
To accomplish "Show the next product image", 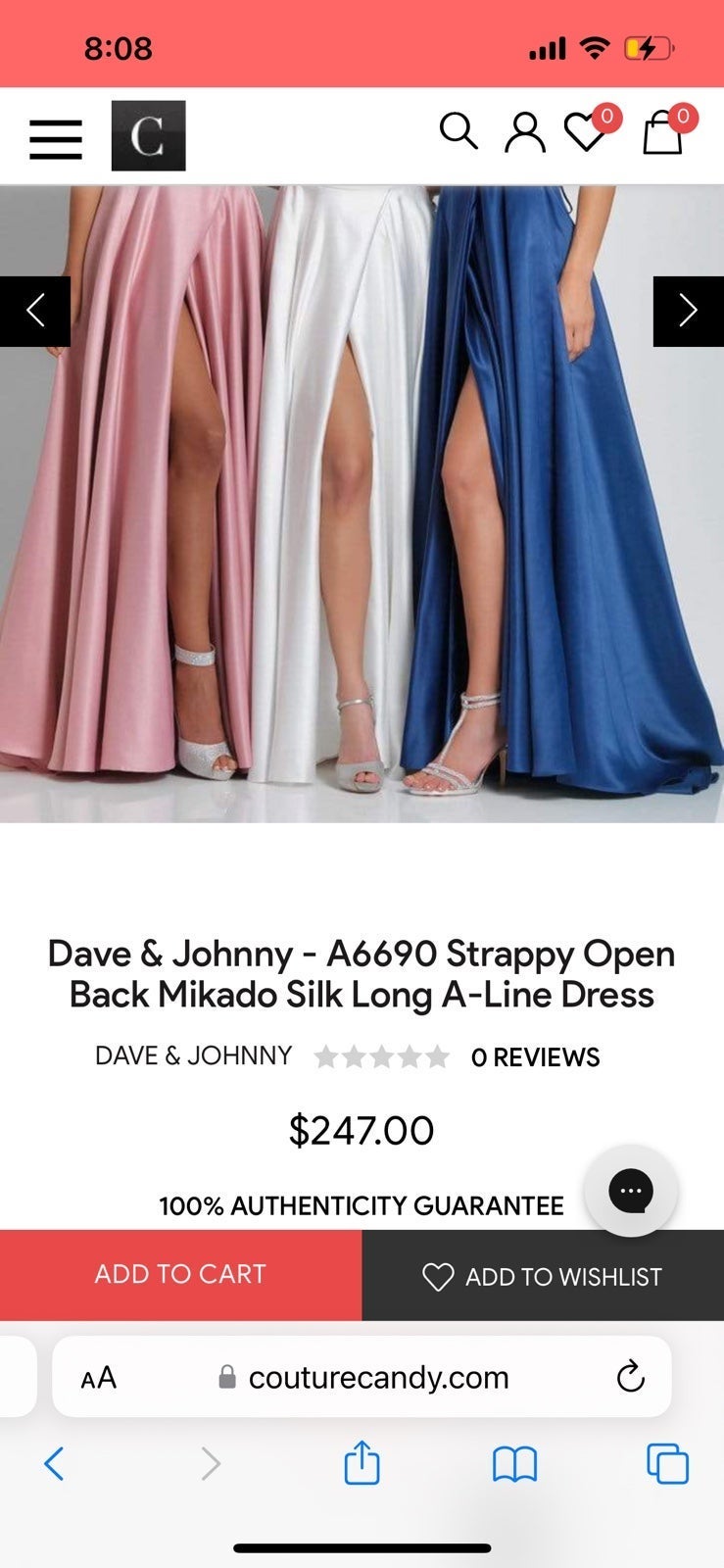I will 689,312.
